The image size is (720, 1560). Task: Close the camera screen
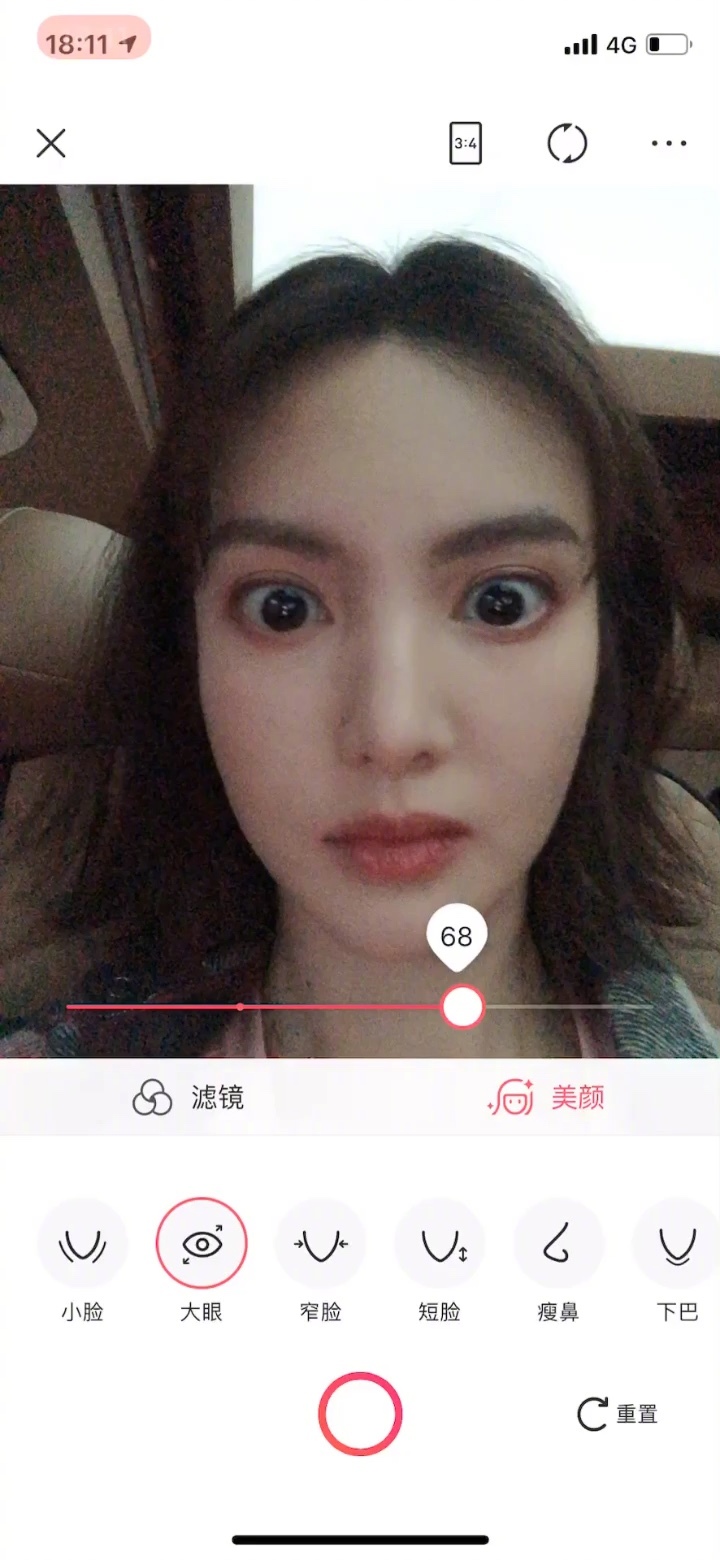pos(50,143)
